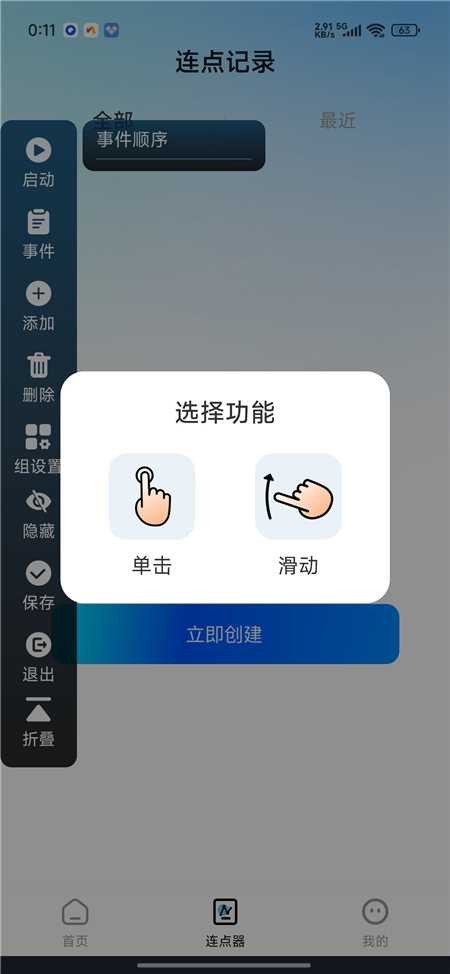Viewport: 450px width, 974px height.
Task: Tap 隐藏 to hide the points
Action: (x=39, y=515)
